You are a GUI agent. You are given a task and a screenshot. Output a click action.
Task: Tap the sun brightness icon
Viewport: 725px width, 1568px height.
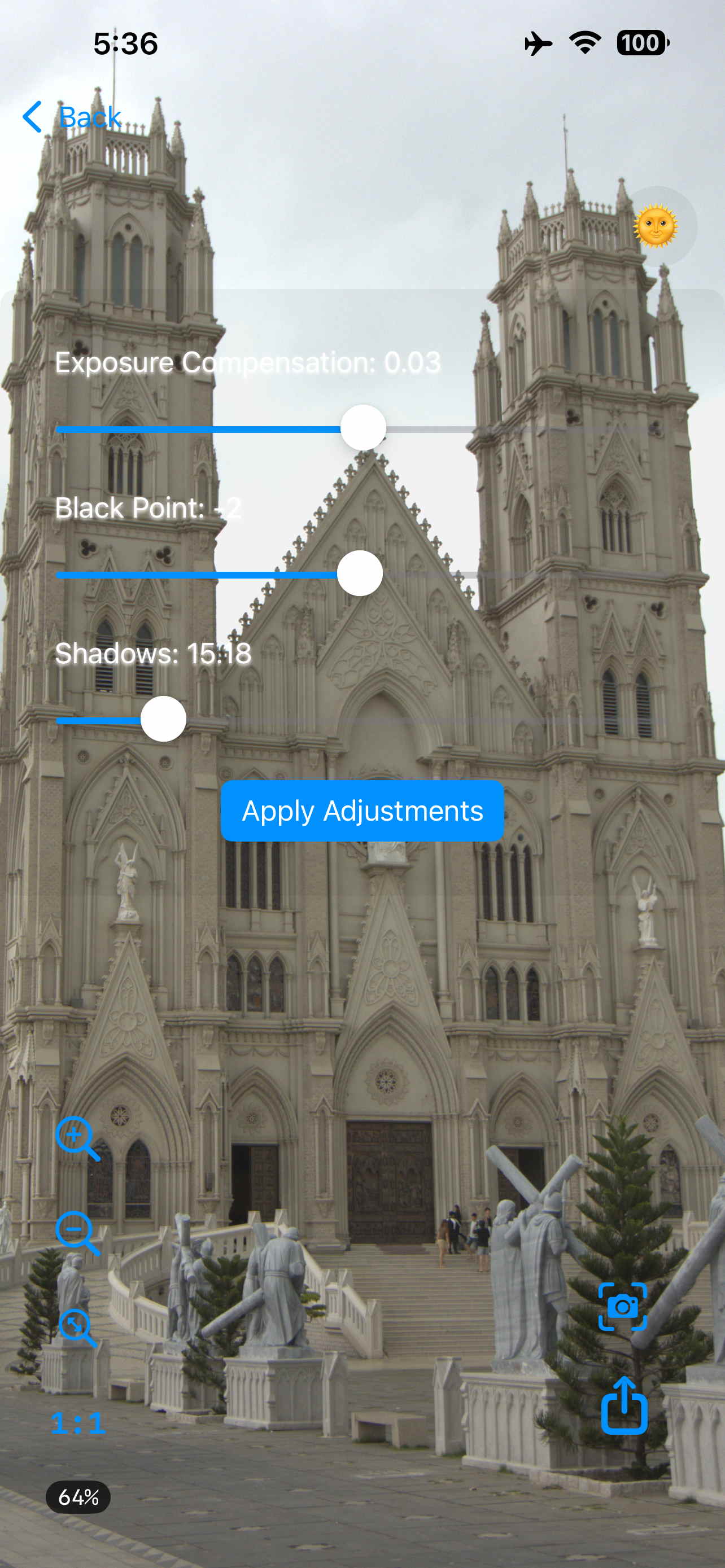tap(656, 226)
